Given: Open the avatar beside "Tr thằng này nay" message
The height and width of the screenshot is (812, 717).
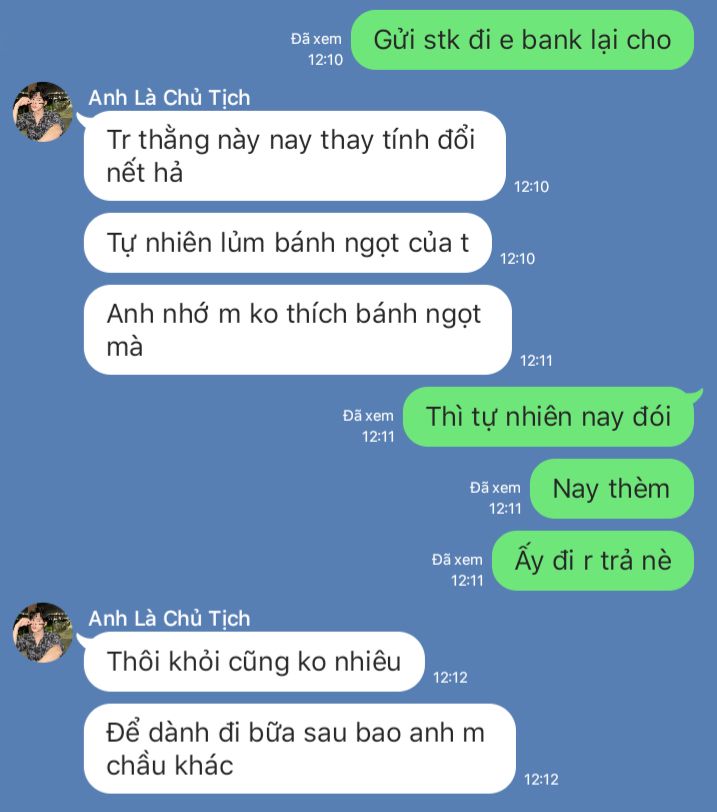Looking at the screenshot, I should (x=43, y=112).
